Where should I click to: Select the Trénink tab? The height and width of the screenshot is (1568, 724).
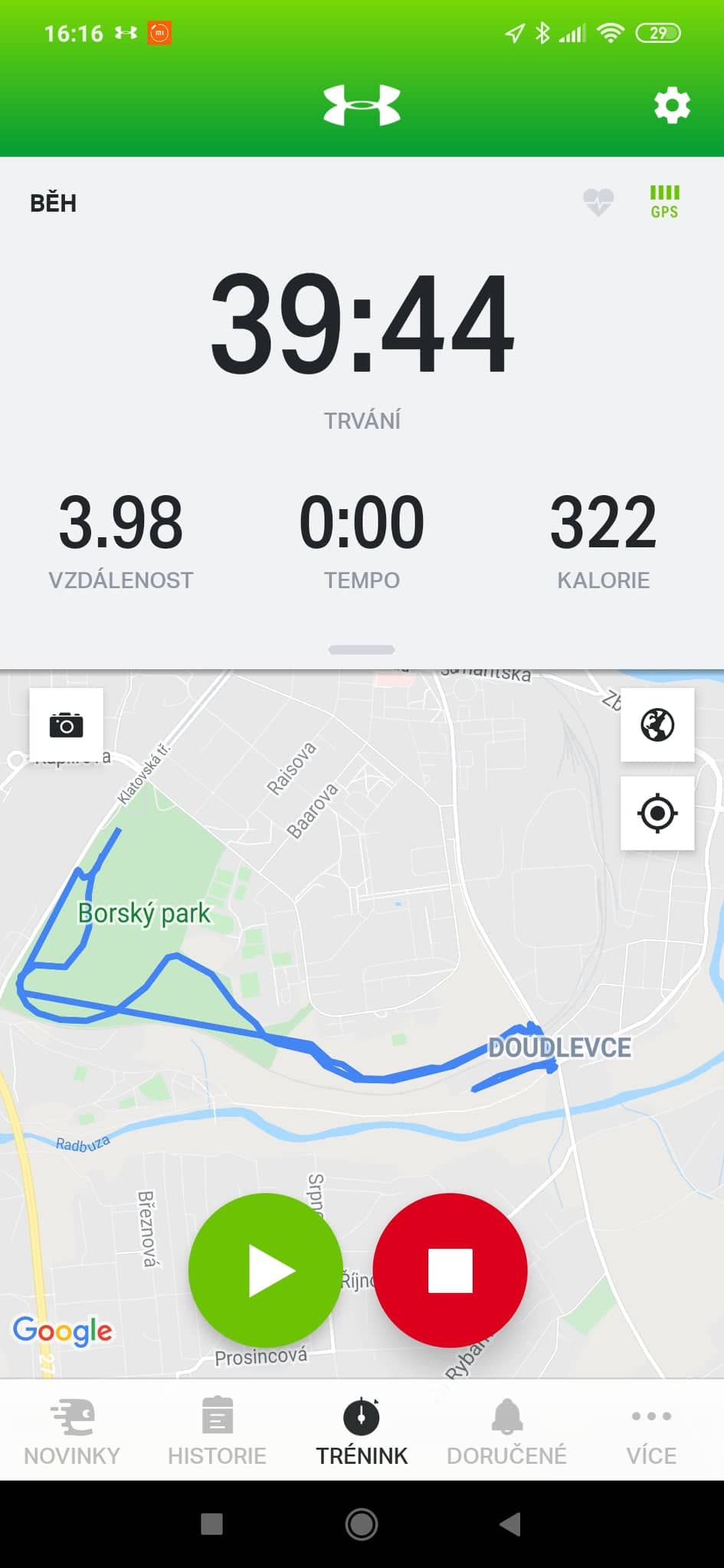pyautogui.click(x=362, y=1430)
